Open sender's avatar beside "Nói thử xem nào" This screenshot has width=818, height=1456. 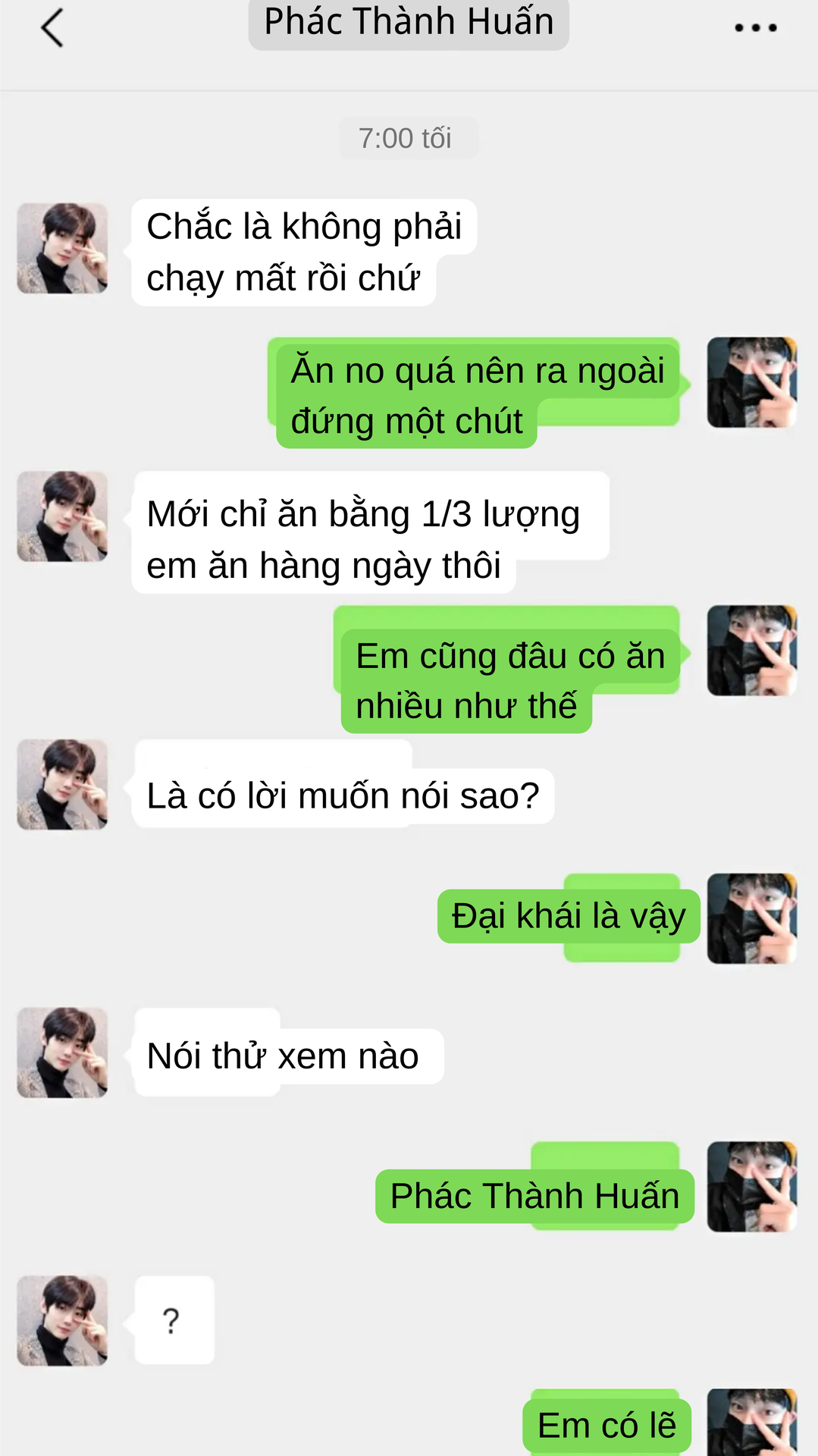coord(62,1053)
